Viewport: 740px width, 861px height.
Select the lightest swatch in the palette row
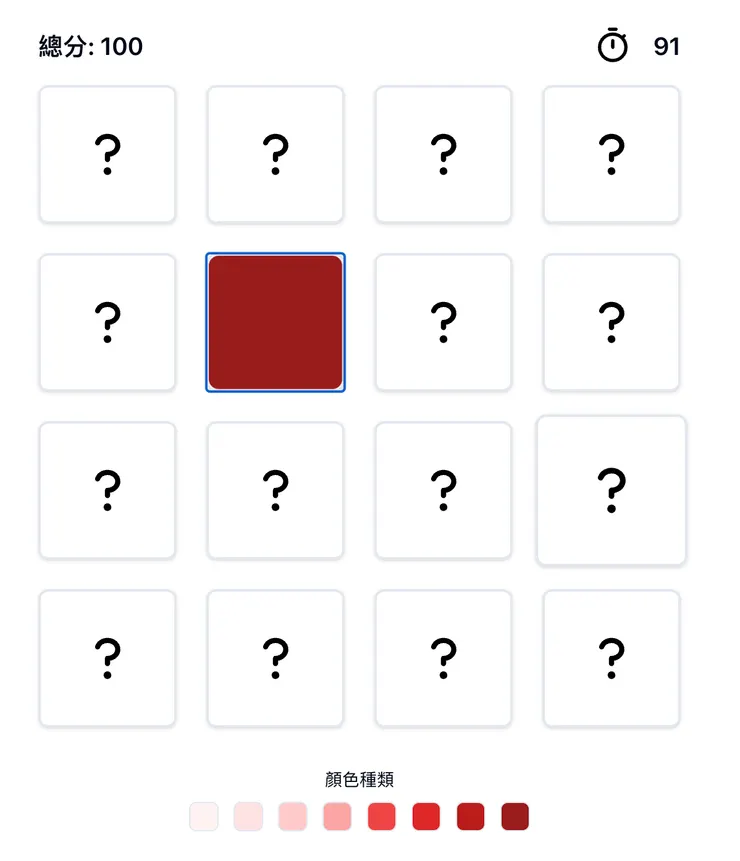click(x=203, y=817)
